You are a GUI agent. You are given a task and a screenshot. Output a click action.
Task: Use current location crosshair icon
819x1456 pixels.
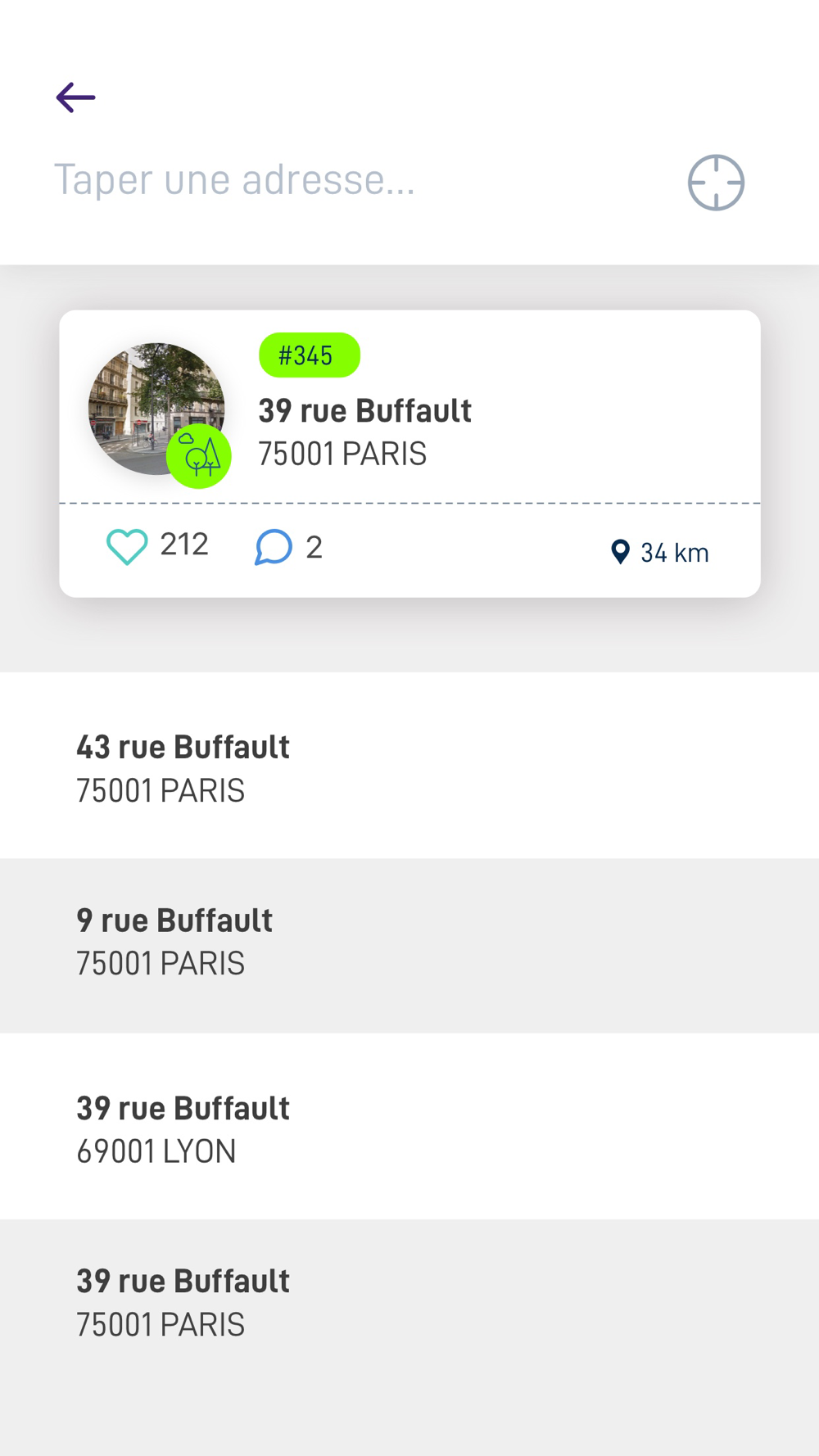[716, 183]
